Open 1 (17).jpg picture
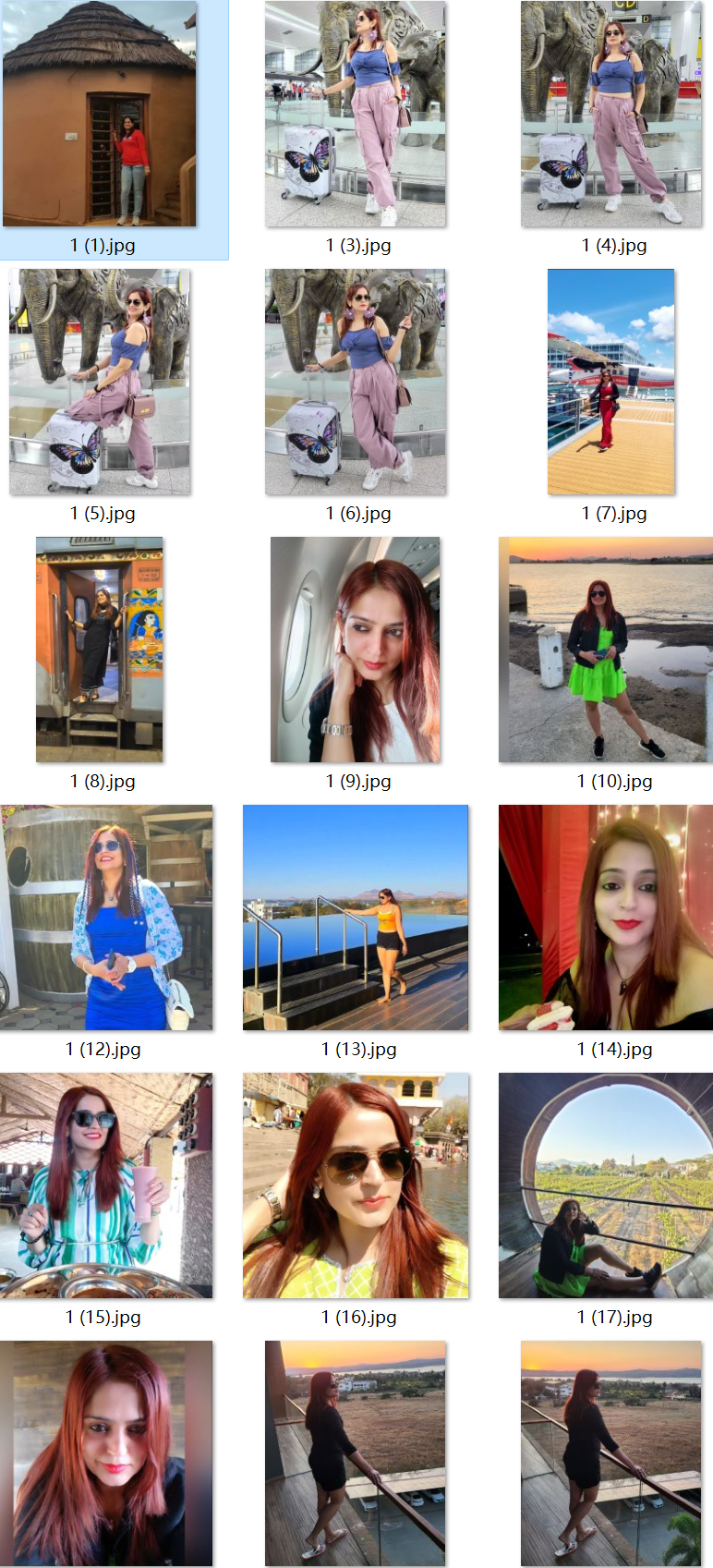This screenshot has height=1568, width=713. pos(606,1185)
